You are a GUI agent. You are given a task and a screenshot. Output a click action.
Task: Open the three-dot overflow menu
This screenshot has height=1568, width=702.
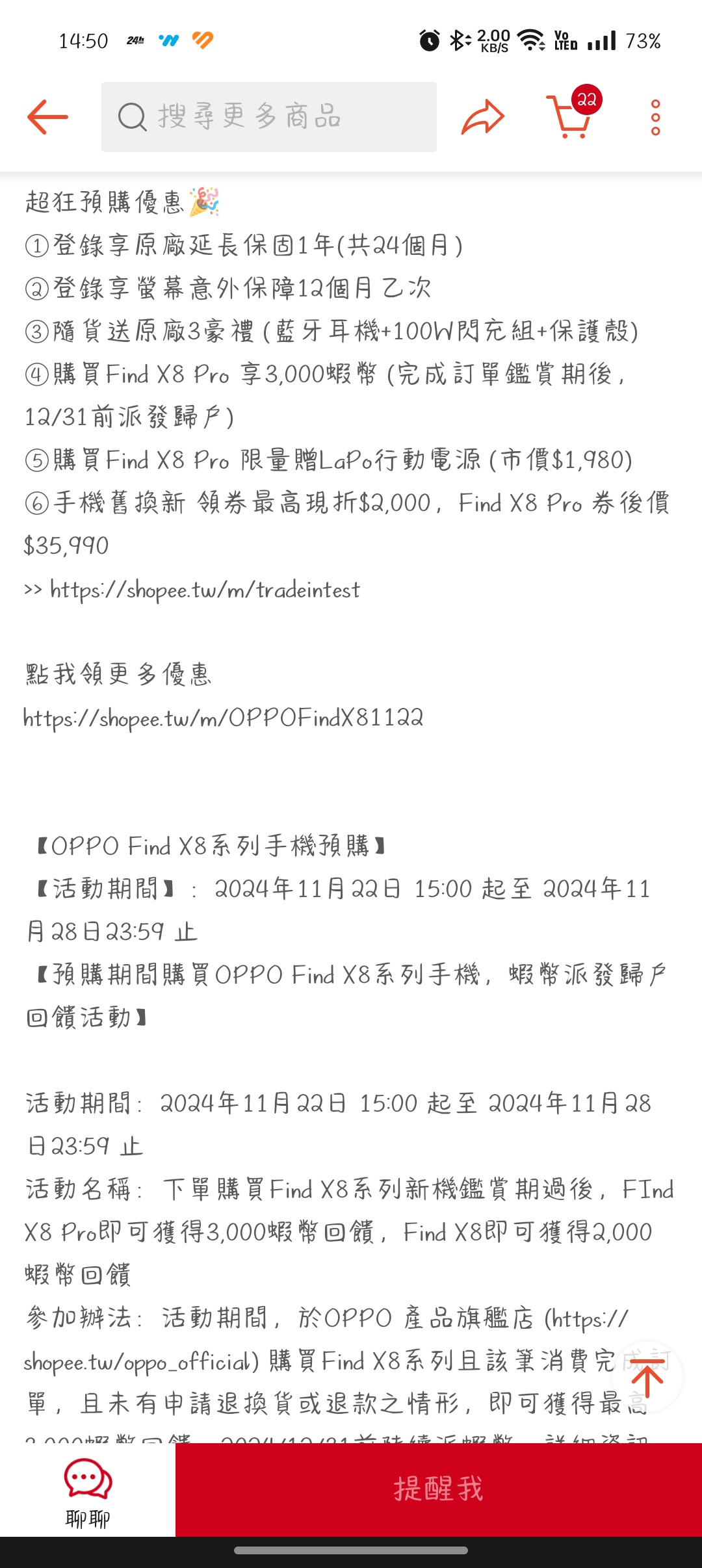tap(655, 117)
